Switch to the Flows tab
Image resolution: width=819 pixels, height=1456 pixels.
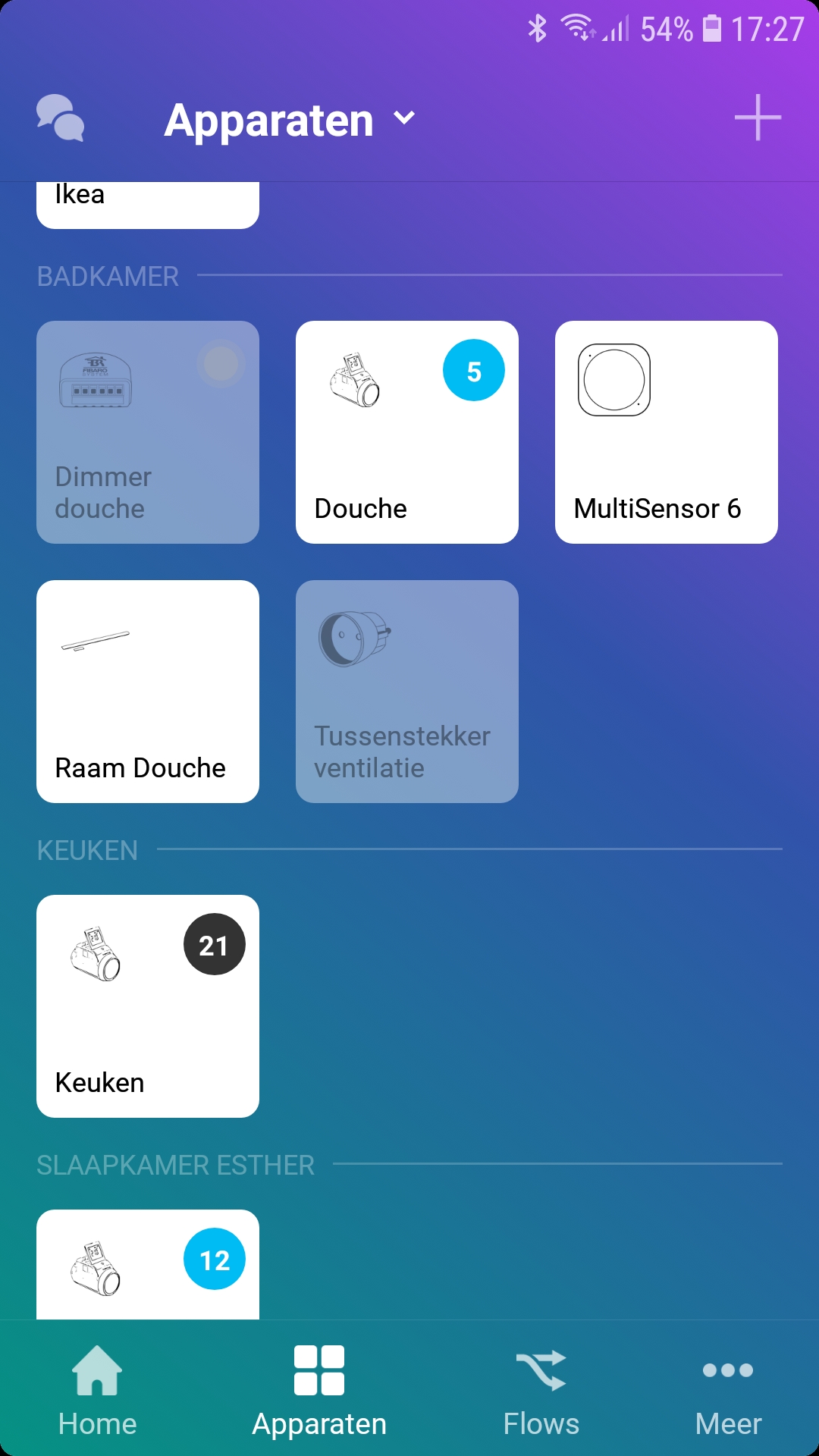coord(541,1389)
